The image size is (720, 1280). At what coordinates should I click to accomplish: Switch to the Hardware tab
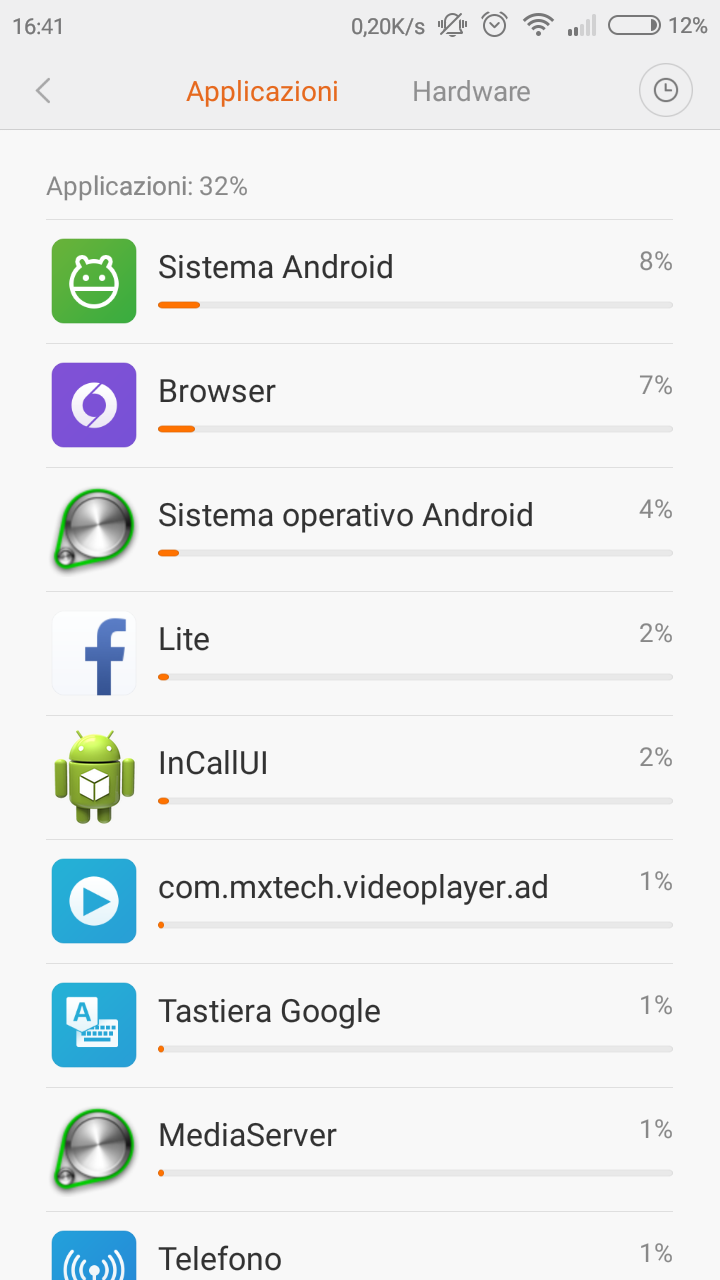click(471, 92)
